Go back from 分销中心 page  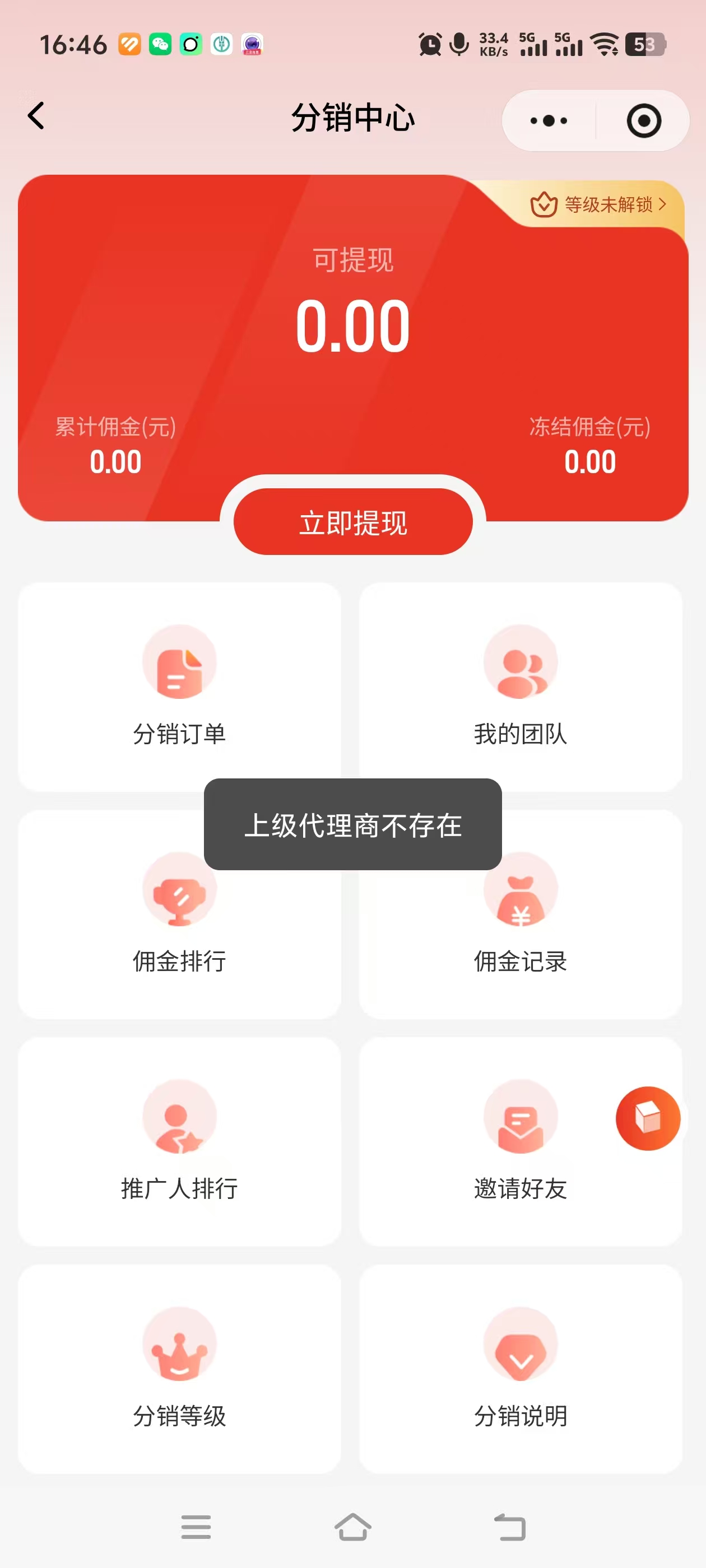36,116
